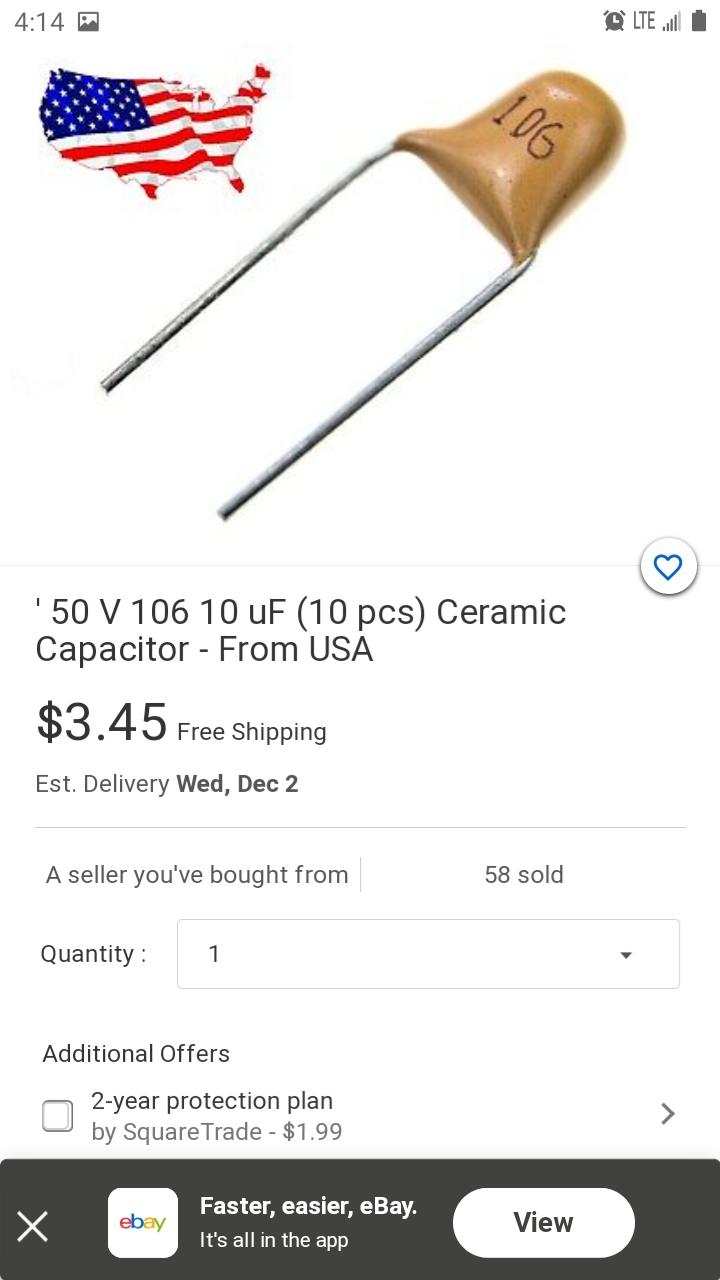Expand SquareTrade protection plan details
720x1280 pixels.
point(668,1114)
